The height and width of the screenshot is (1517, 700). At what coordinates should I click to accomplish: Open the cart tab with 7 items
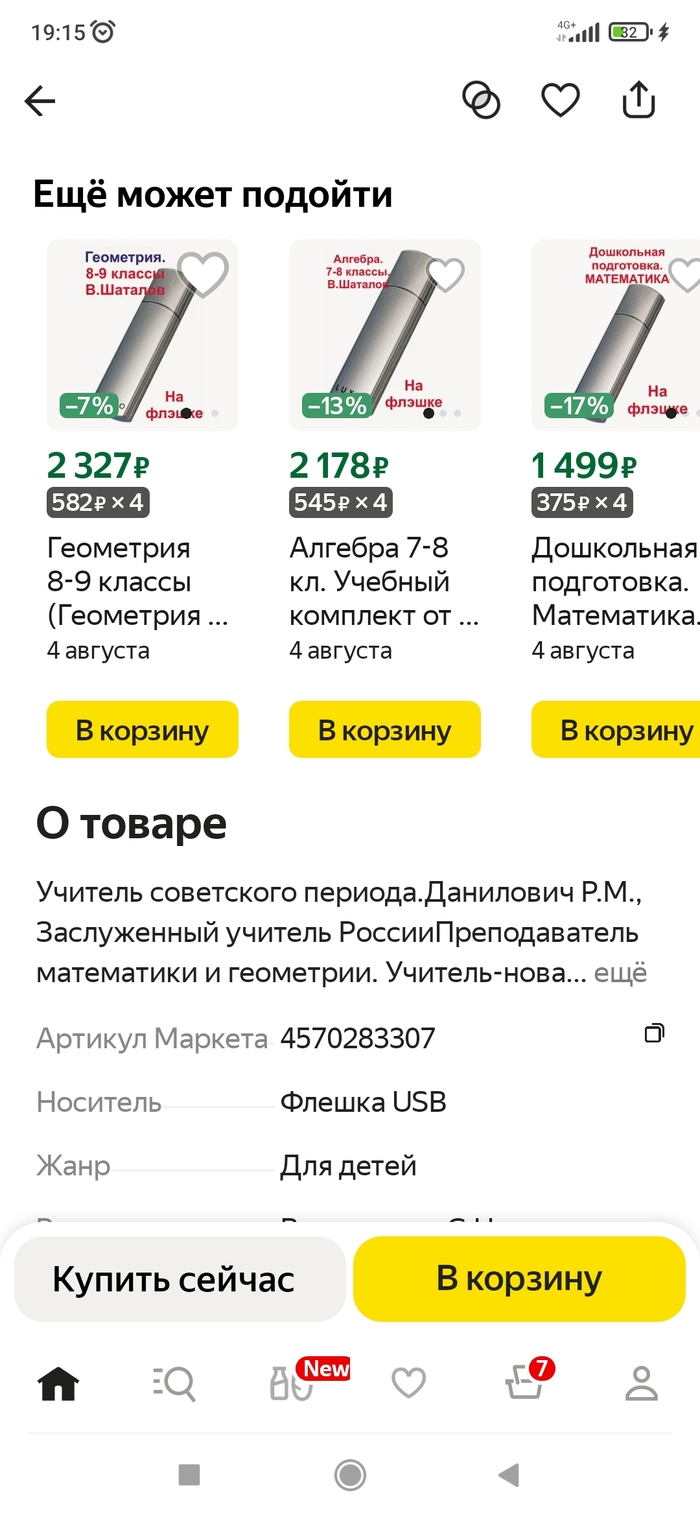point(524,1384)
